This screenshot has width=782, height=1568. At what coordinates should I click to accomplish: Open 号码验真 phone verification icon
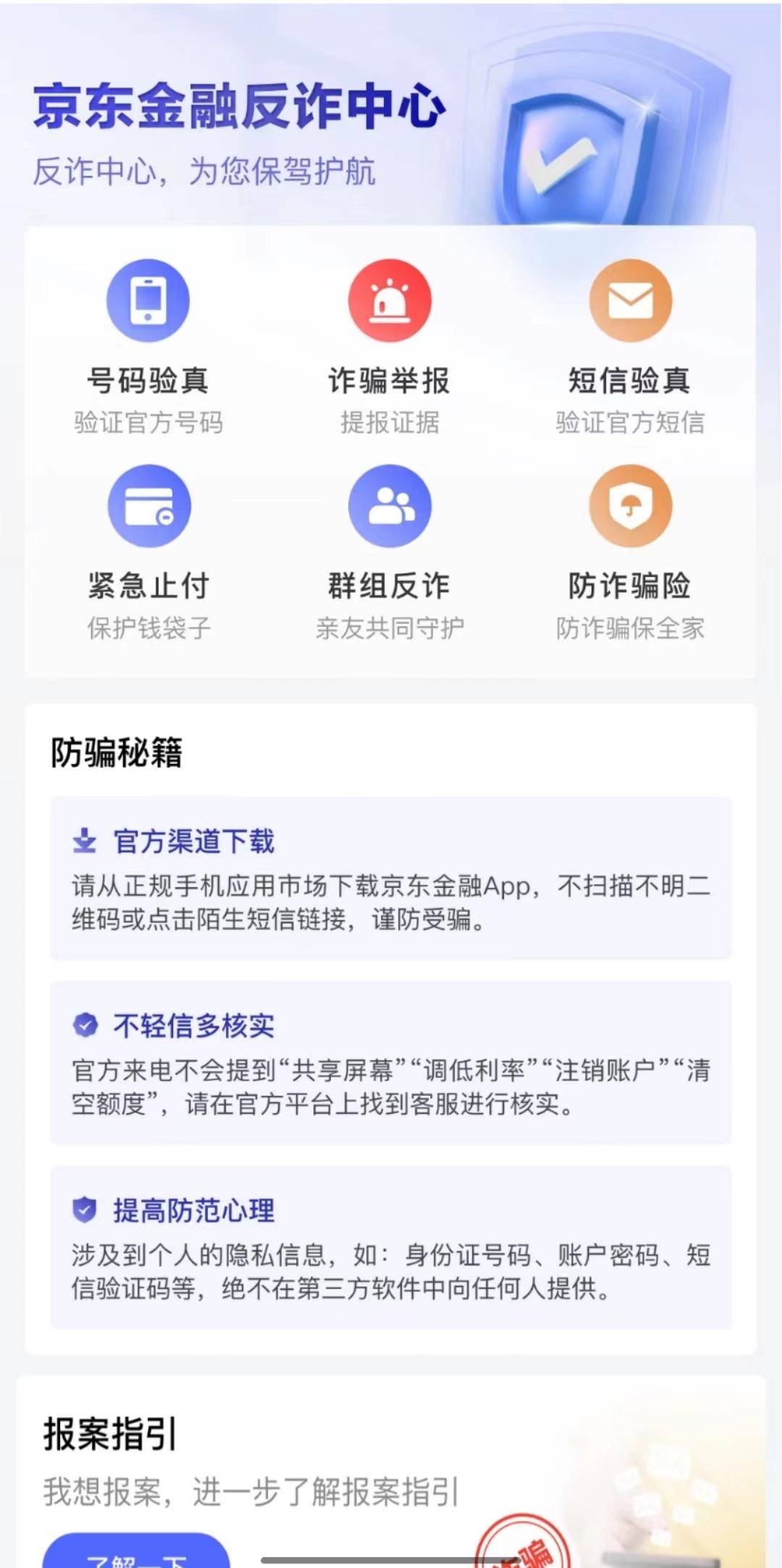point(148,299)
